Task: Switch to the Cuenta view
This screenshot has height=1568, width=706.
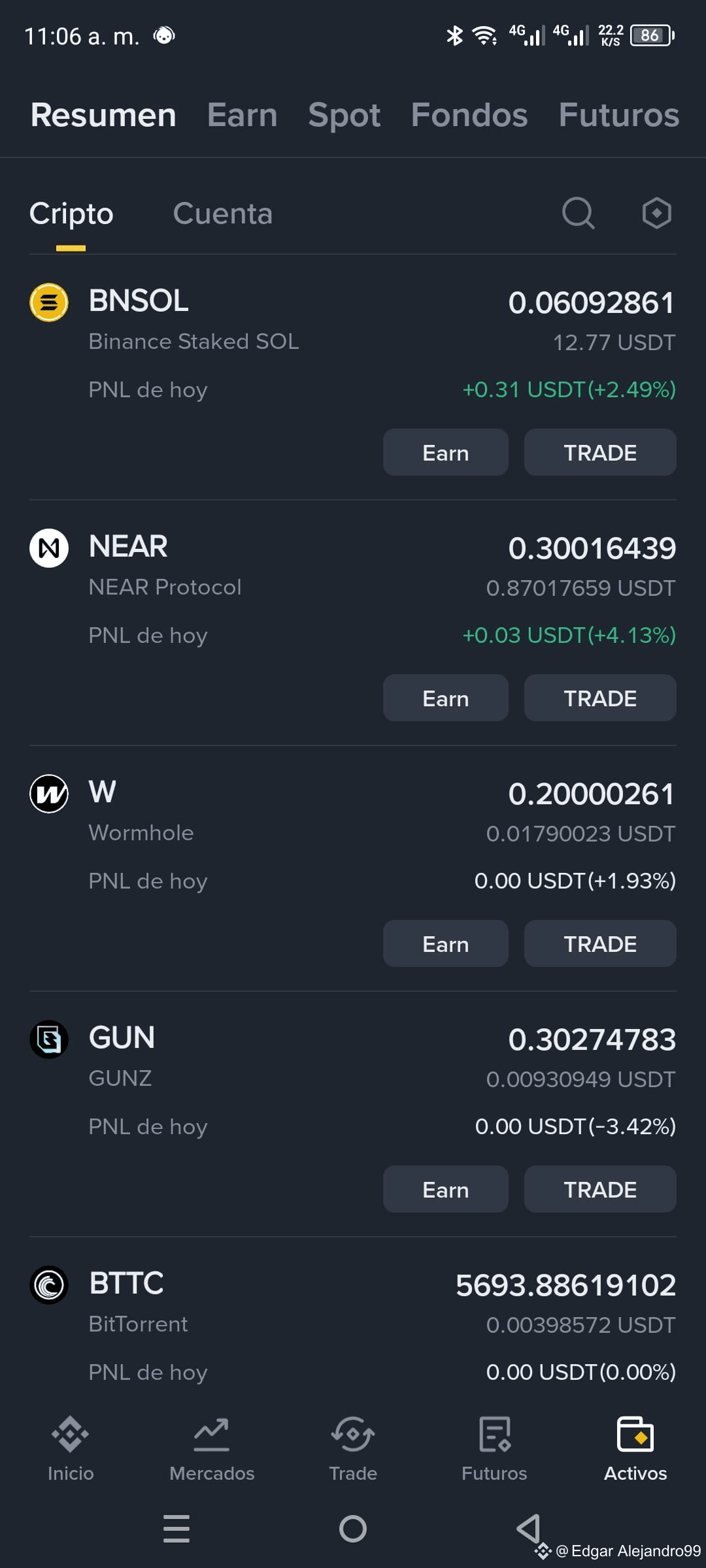Action: point(223,214)
